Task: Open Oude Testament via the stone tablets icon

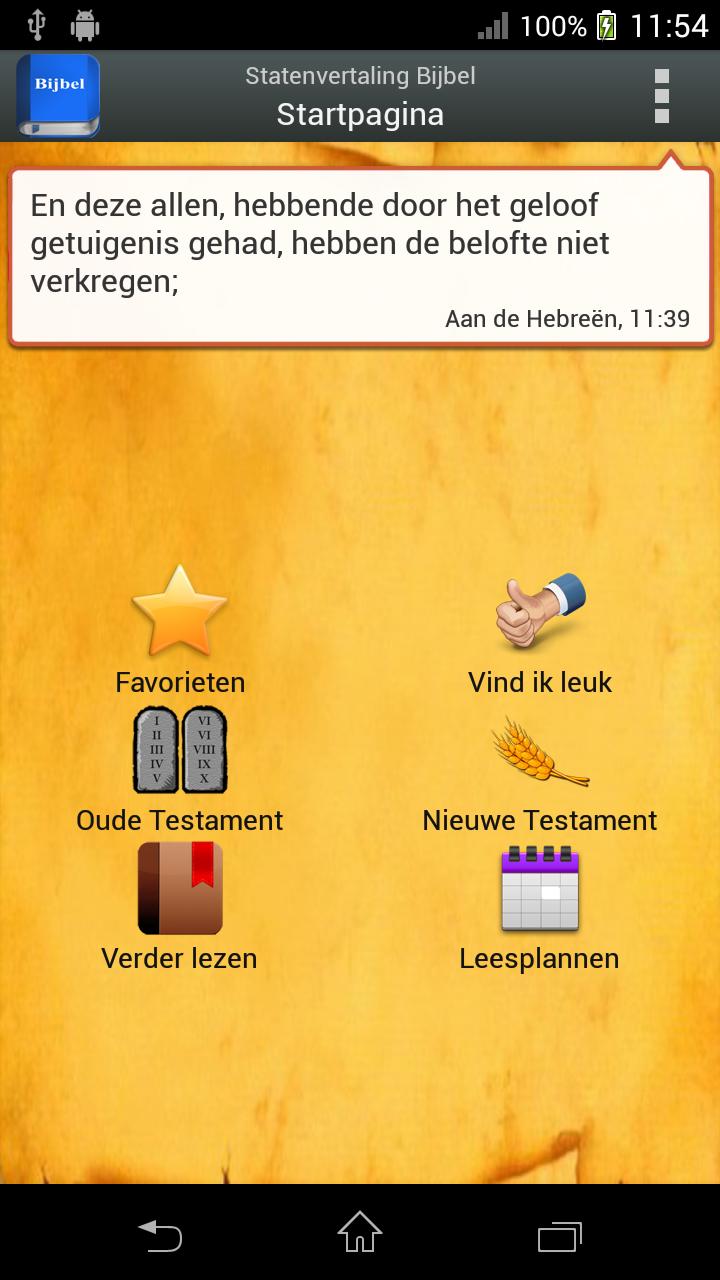Action: pyautogui.click(x=178, y=751)
